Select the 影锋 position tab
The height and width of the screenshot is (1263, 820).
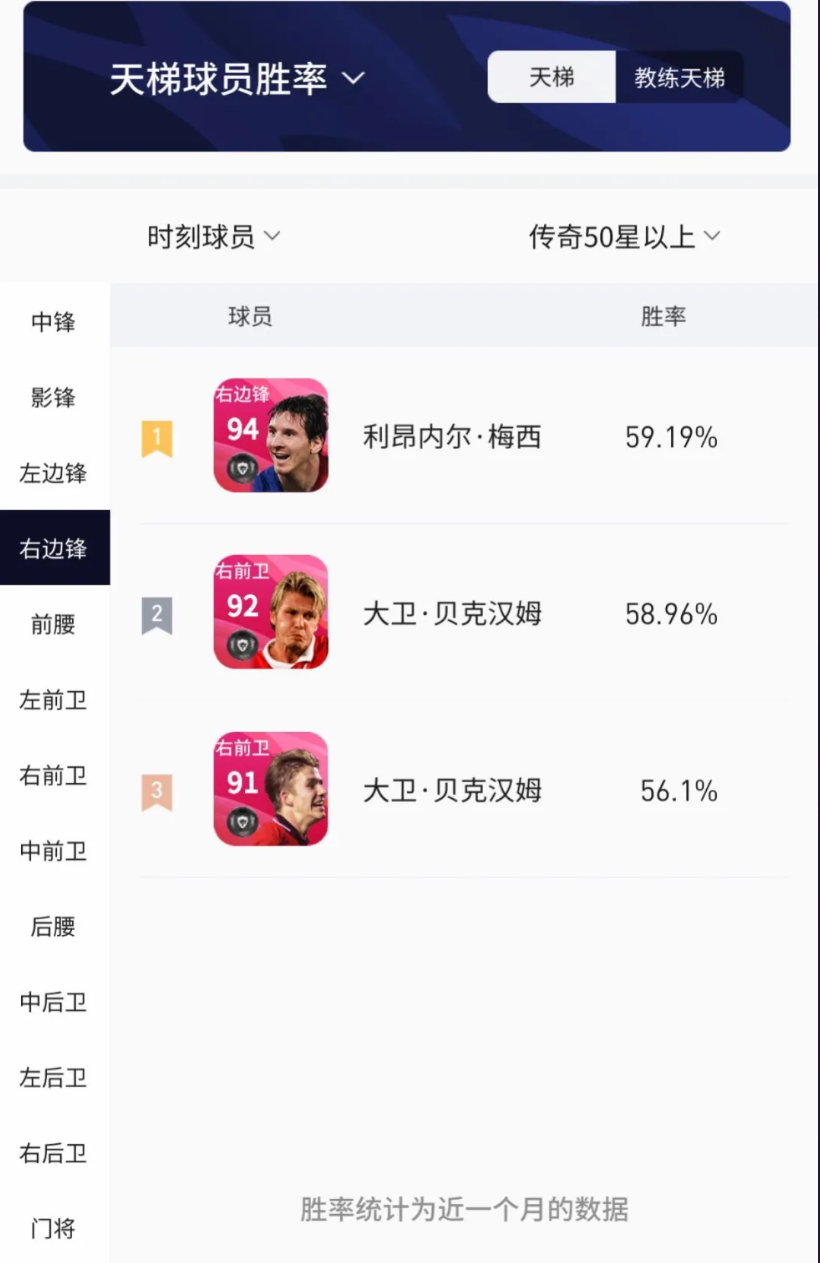[x=54, y=397]
